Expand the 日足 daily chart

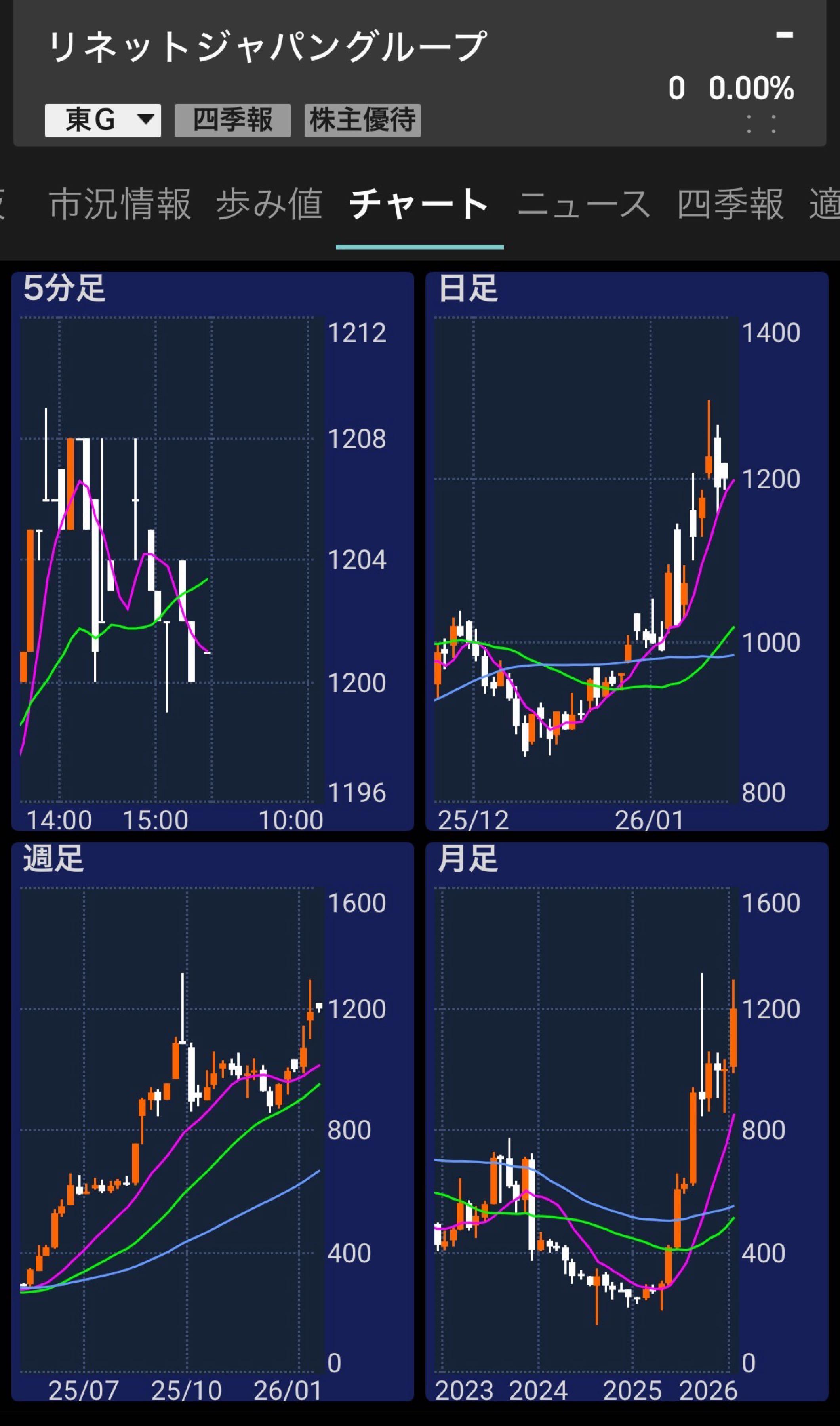627,550
